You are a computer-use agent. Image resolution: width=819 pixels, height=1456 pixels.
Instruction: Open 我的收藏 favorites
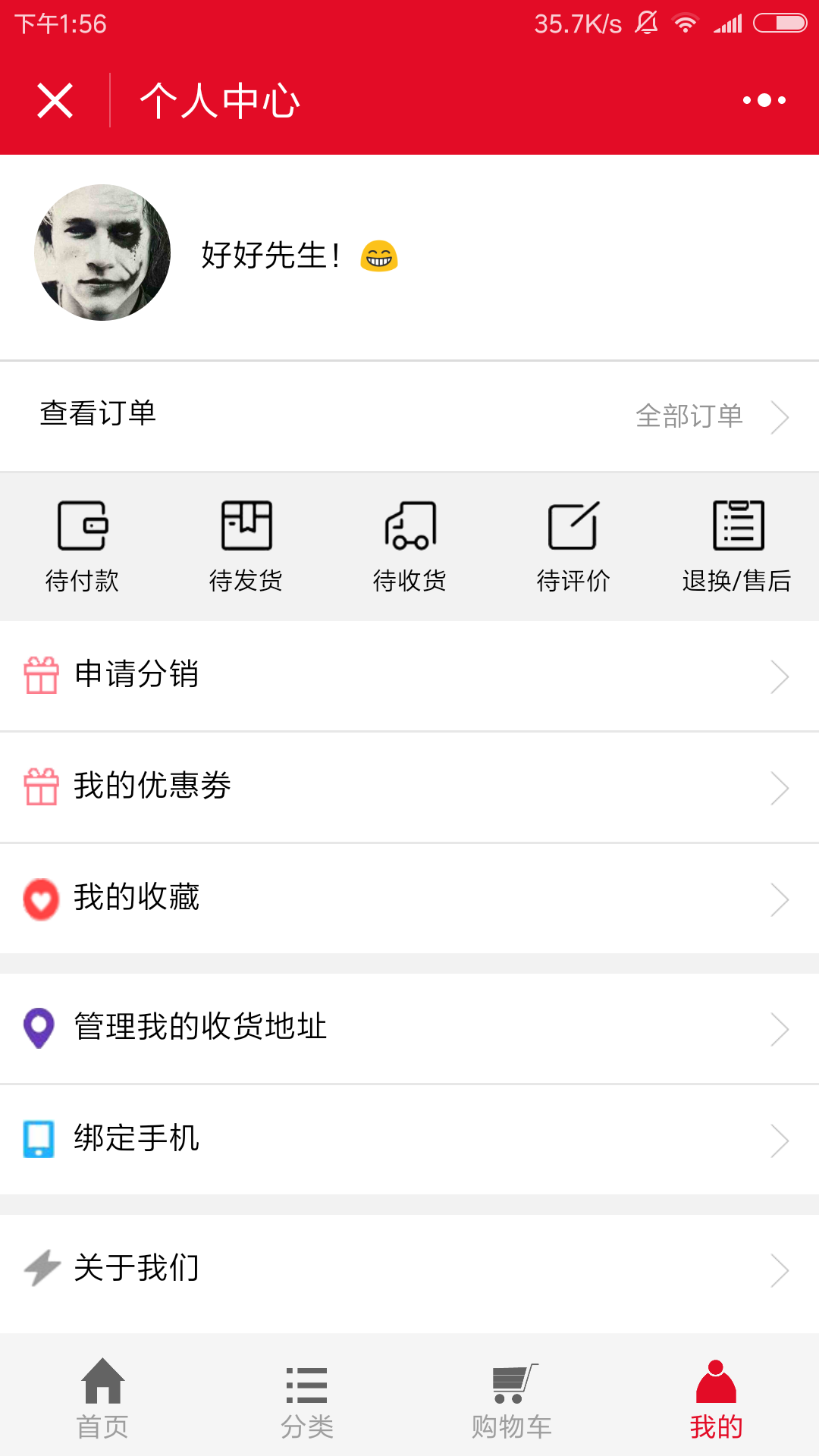409,899
